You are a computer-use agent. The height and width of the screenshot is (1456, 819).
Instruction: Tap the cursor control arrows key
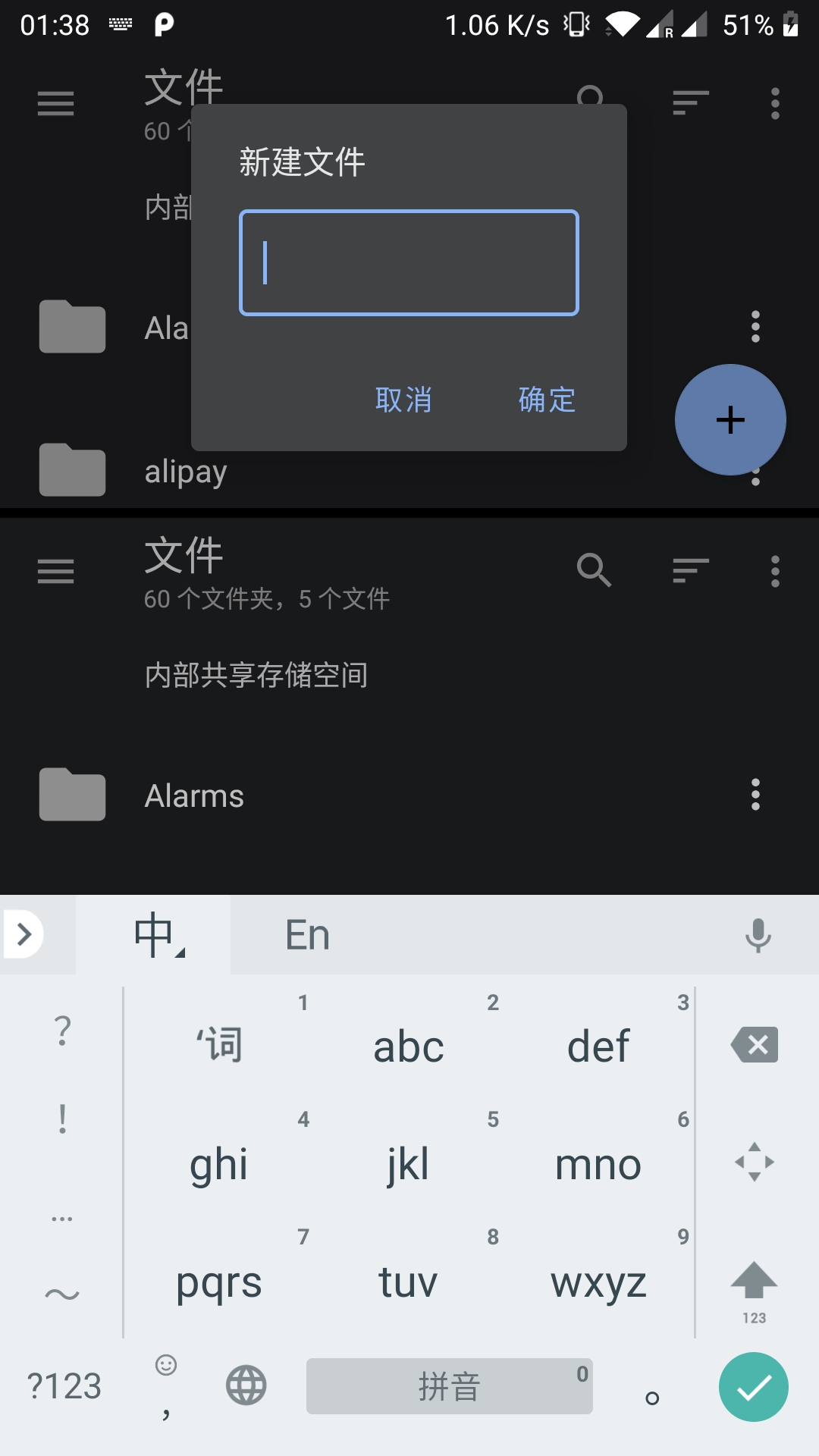[x=753, y=1162]
